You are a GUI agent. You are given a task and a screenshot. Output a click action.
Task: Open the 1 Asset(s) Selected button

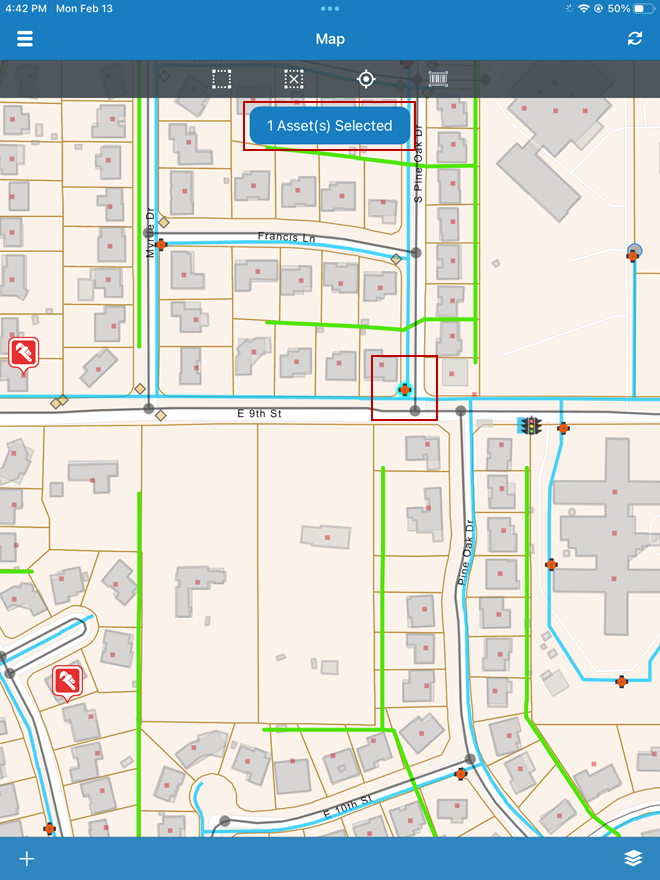(x=329, y=126)
